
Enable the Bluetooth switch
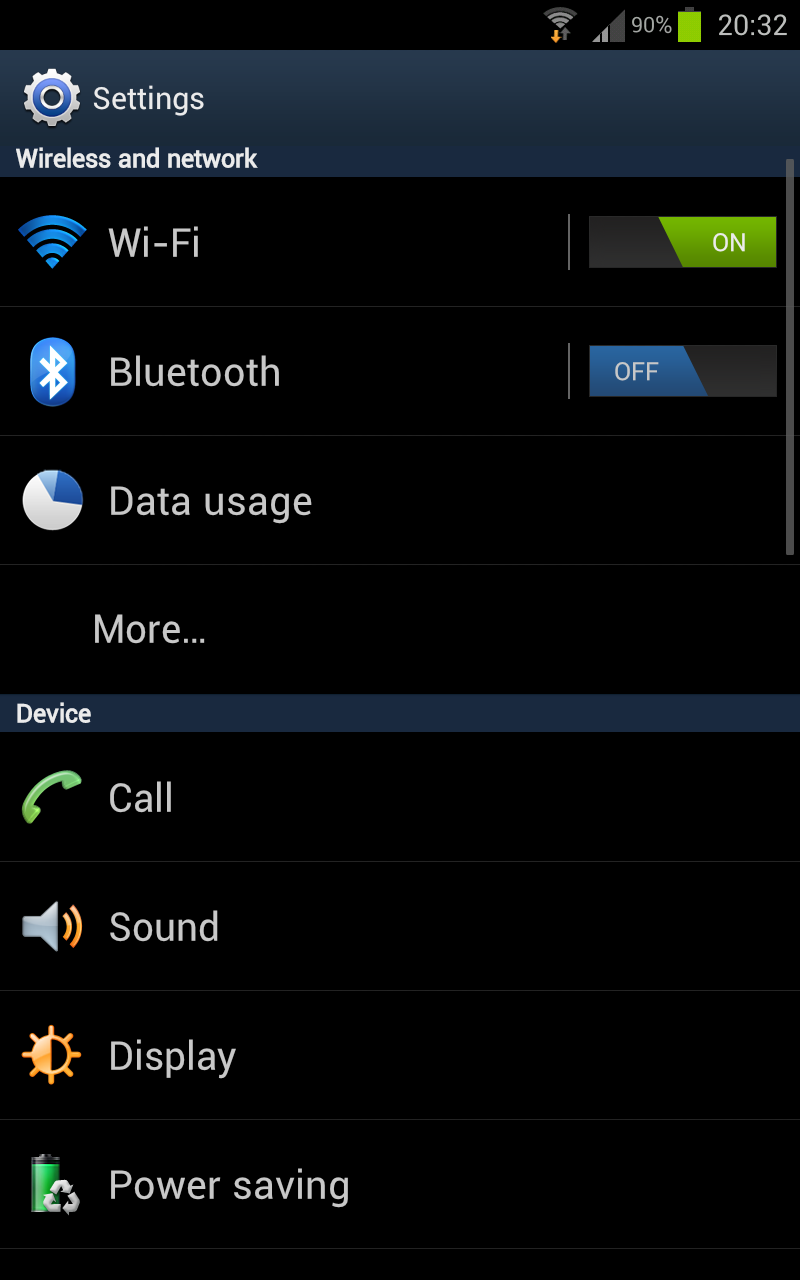pos(682,371)
